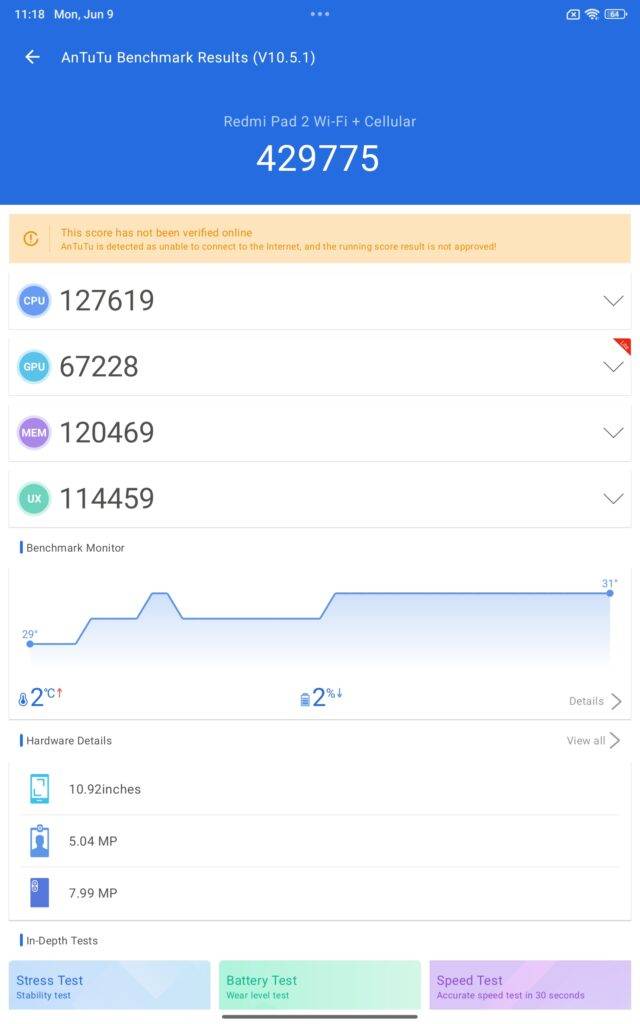Image resolution: width=640 pixels, height=1024 pixels.
Task: Expand the GPU score breakdown
Action: [x=319, y=366]
